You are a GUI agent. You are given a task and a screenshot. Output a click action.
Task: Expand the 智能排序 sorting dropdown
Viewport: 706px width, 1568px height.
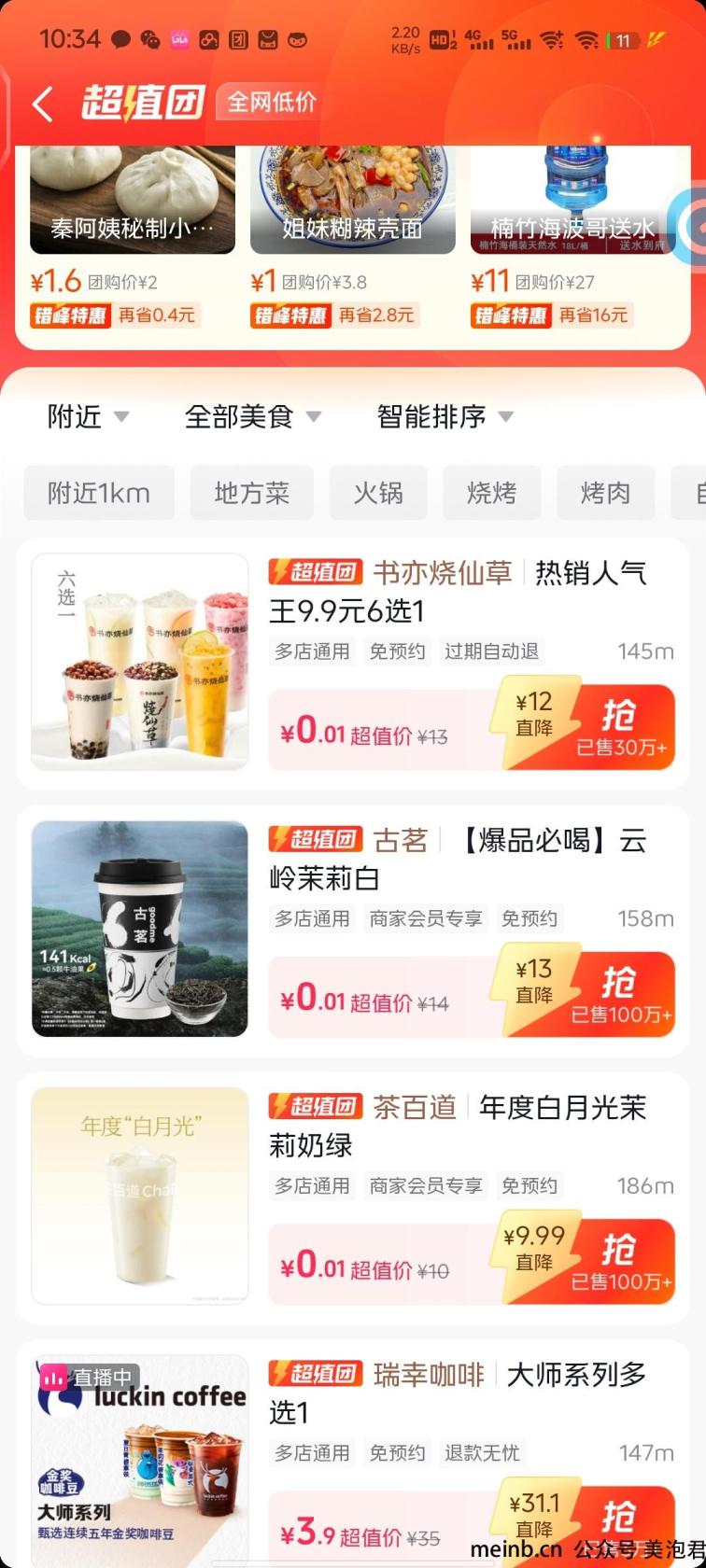445,416
